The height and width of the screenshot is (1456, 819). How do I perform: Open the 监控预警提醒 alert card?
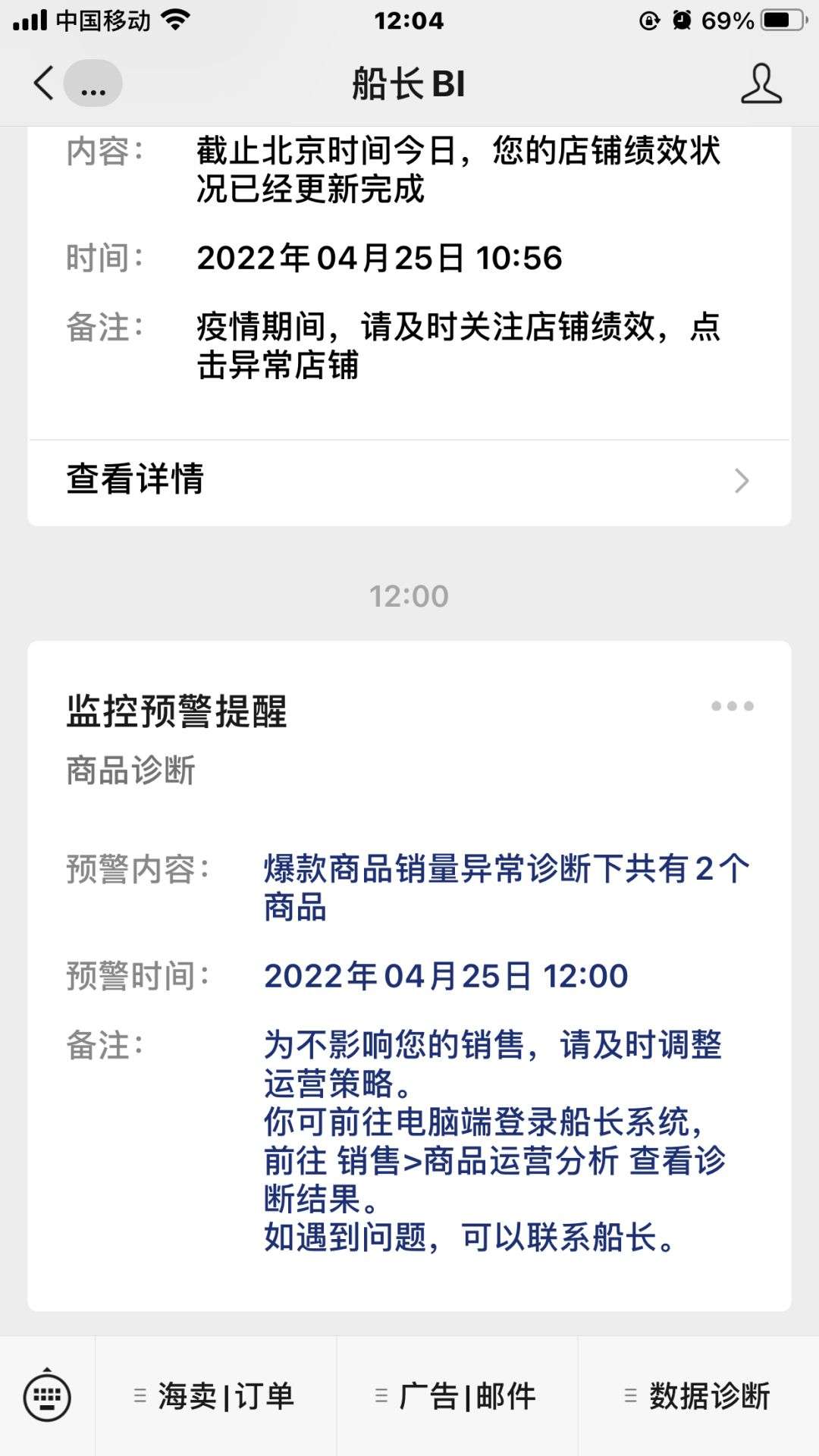click(x=409, y=978)
